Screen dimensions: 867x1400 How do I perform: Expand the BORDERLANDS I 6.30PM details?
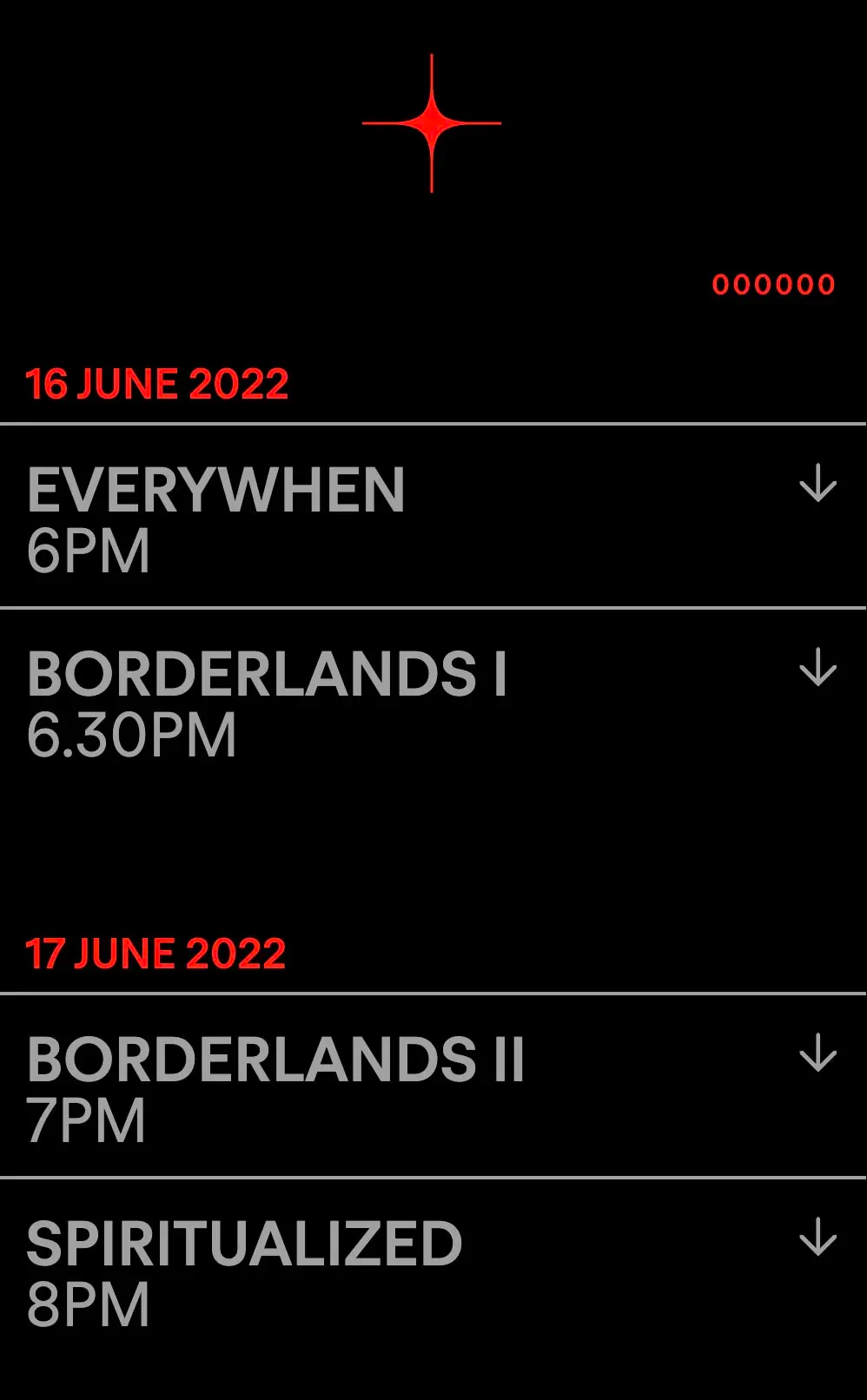pyautogui.click(x=817, y=668)
